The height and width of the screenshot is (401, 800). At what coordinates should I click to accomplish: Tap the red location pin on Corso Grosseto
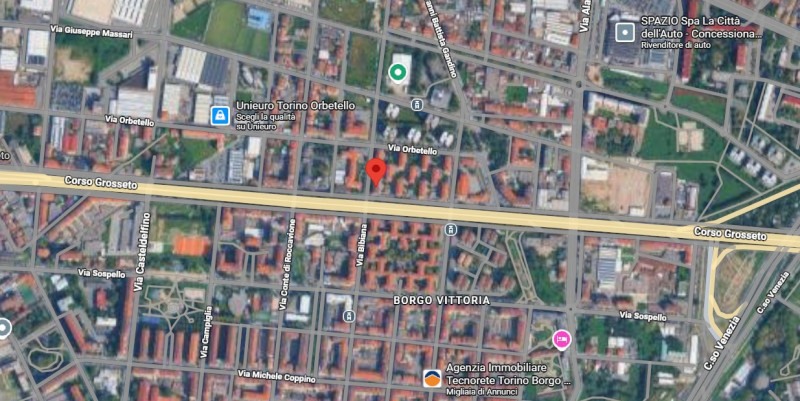click(x=376, y=171)
